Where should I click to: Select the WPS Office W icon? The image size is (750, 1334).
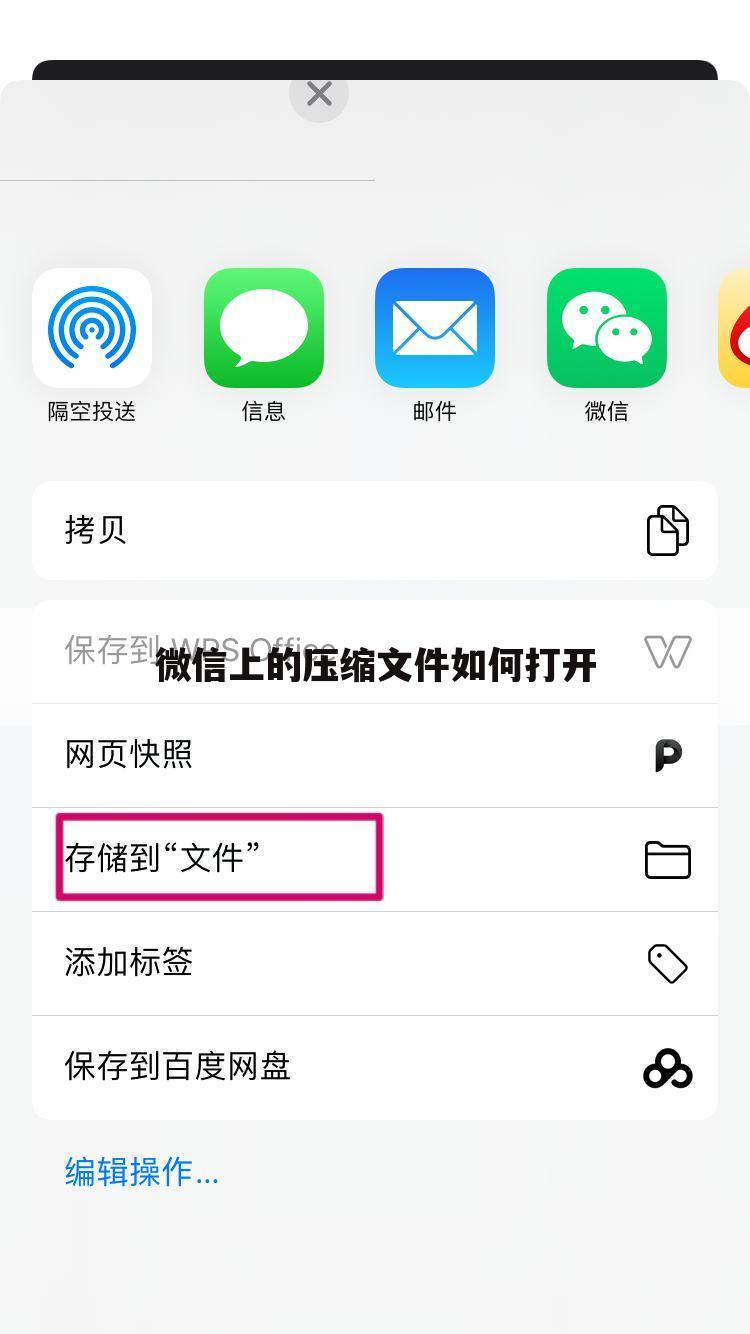(x=667, y=650)
